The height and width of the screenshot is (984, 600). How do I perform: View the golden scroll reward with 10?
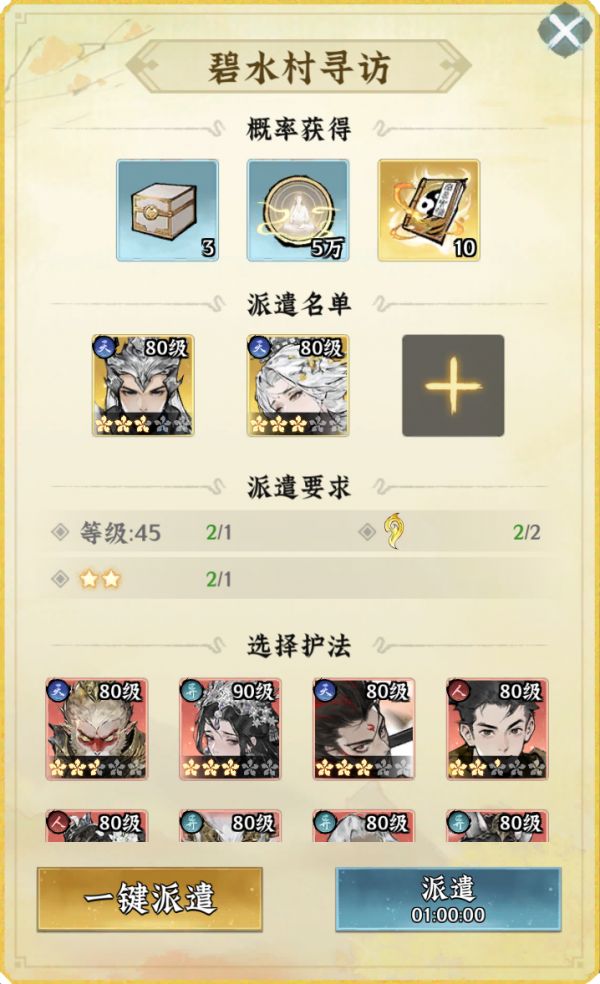point(429,210)
